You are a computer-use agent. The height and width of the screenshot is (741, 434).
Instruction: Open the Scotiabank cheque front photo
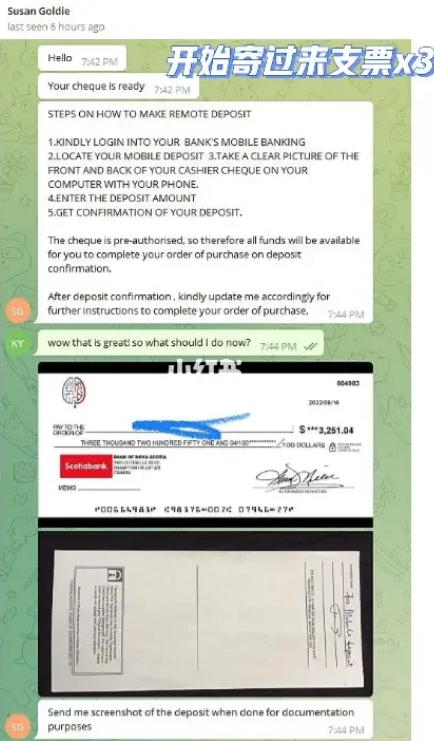[205, 445]
